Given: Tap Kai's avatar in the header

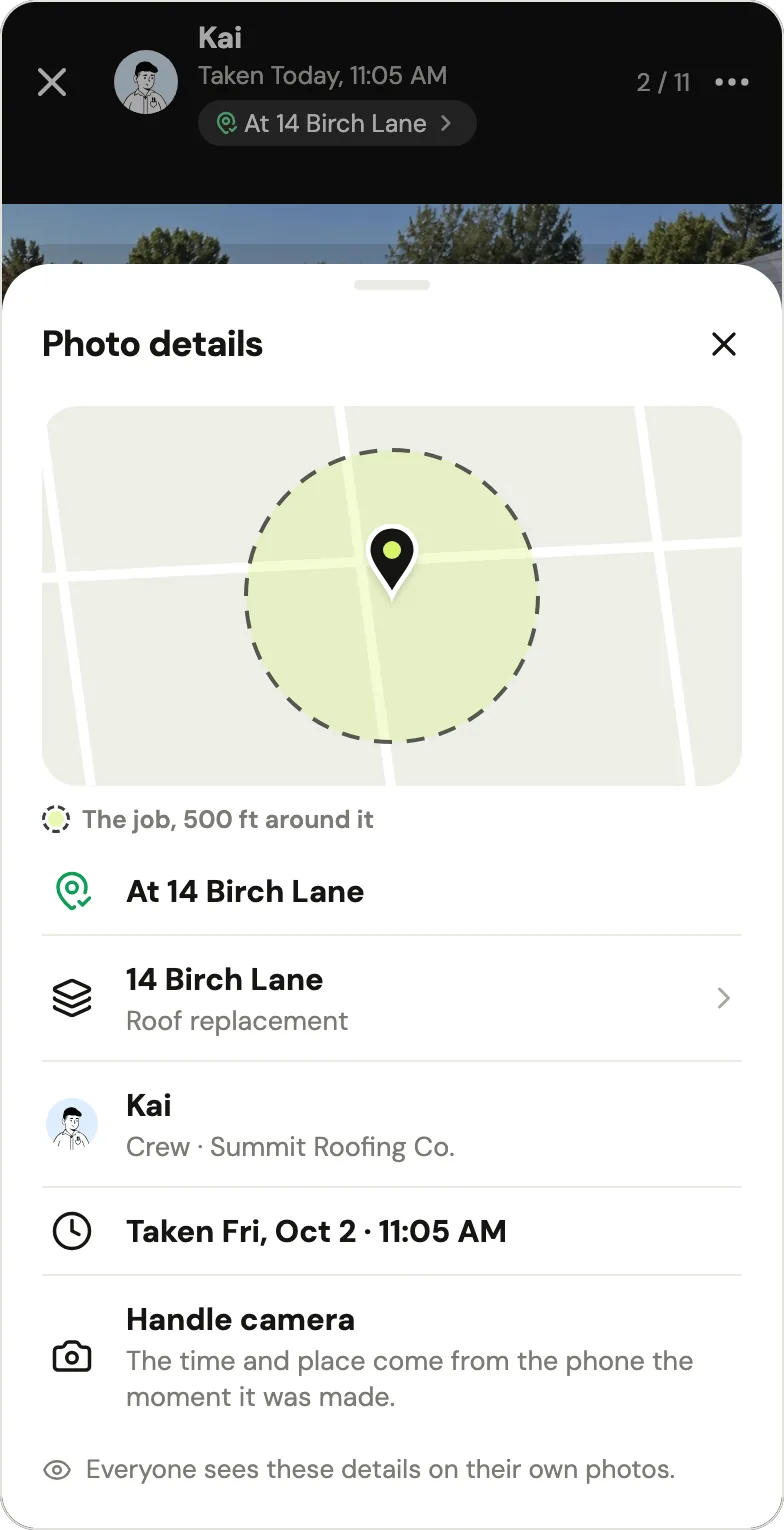Looking at the screenshot, I should [x=146, y=82].
